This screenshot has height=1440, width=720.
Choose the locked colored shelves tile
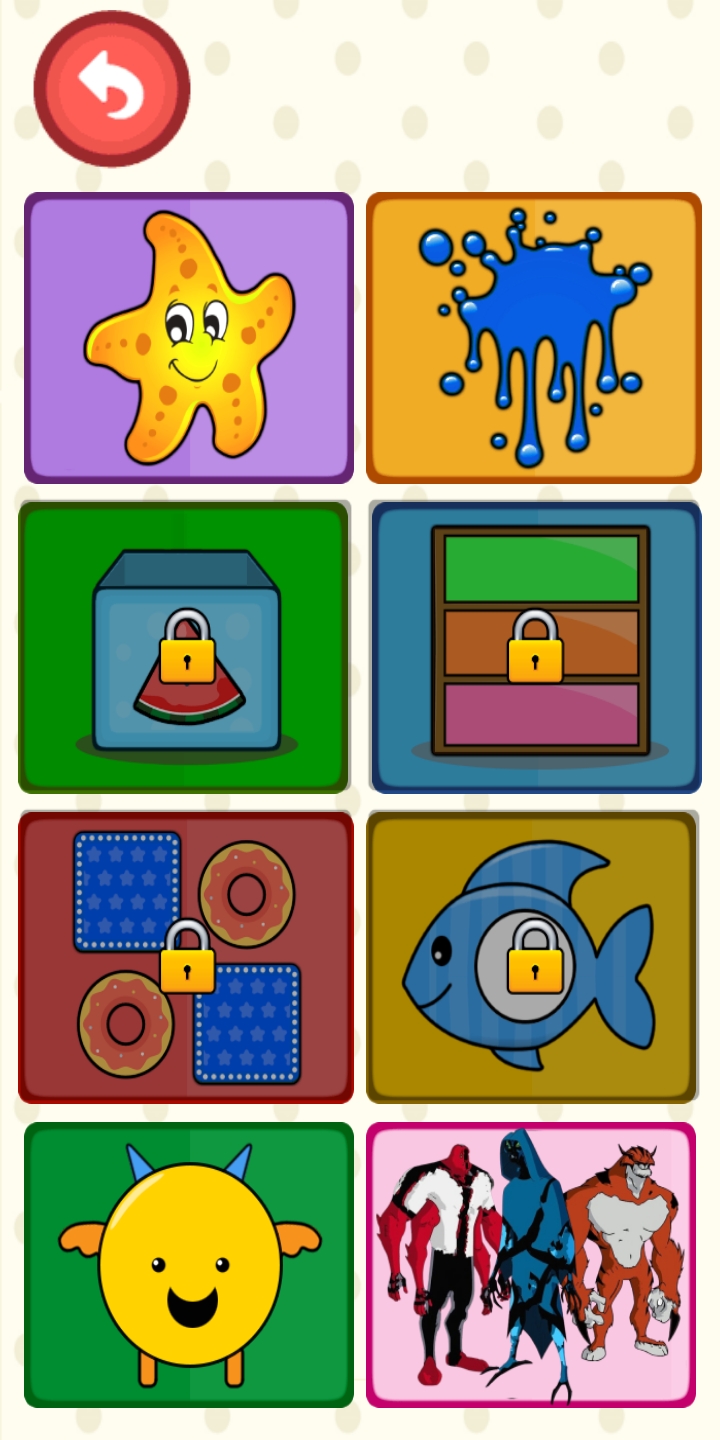(x=536, y=648)
